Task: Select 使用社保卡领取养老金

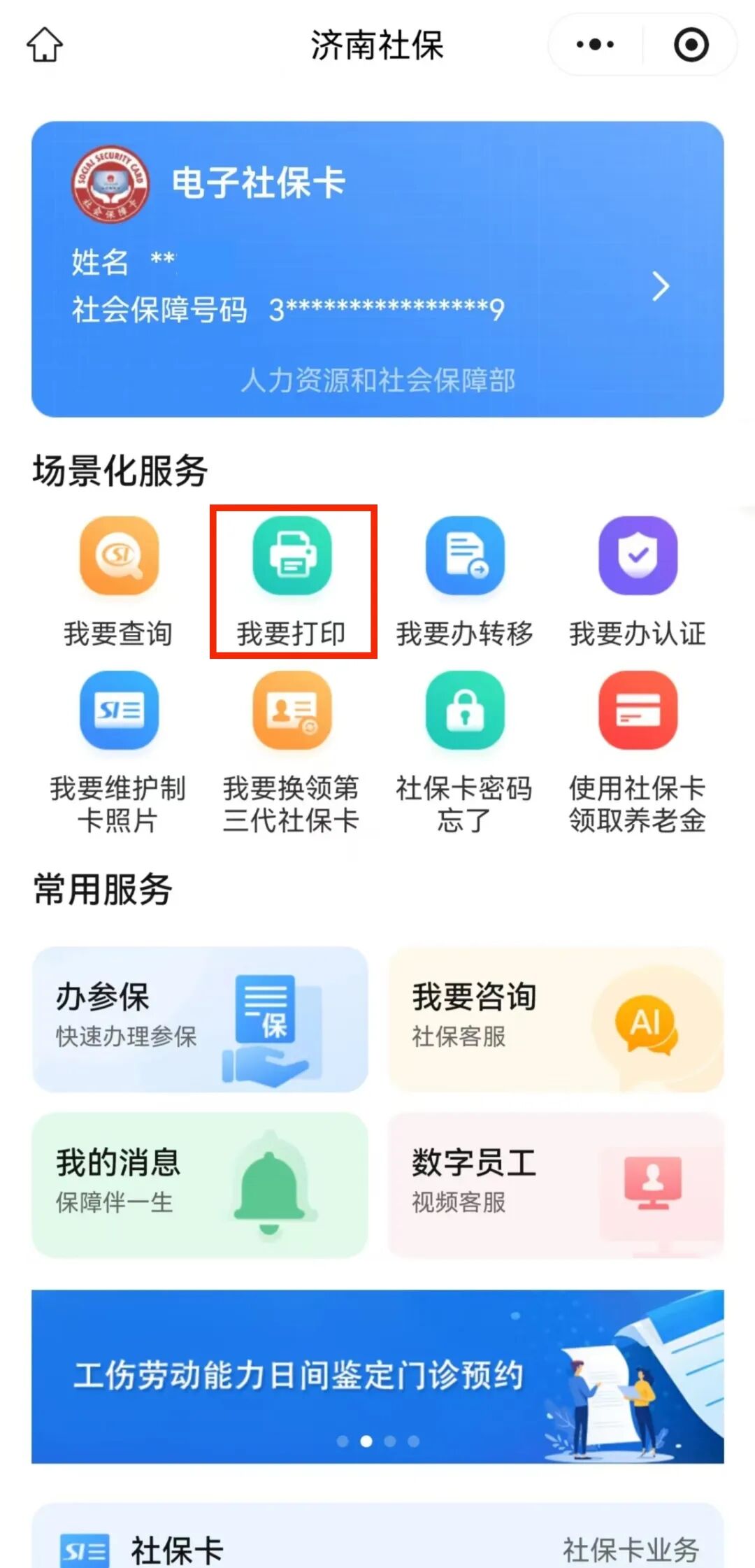Action: (638, 752)
